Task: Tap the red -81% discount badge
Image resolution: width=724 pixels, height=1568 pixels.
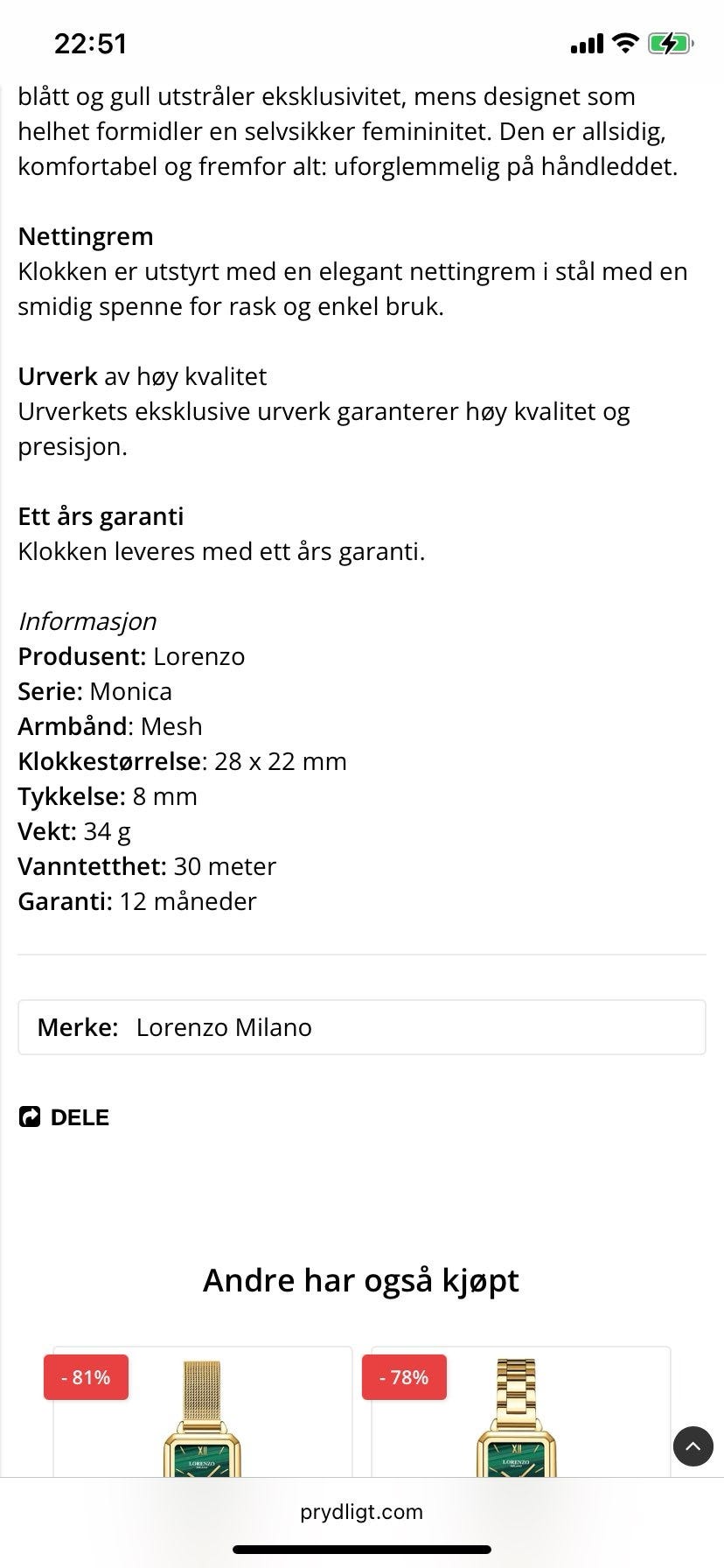Action: [86, 1376]
